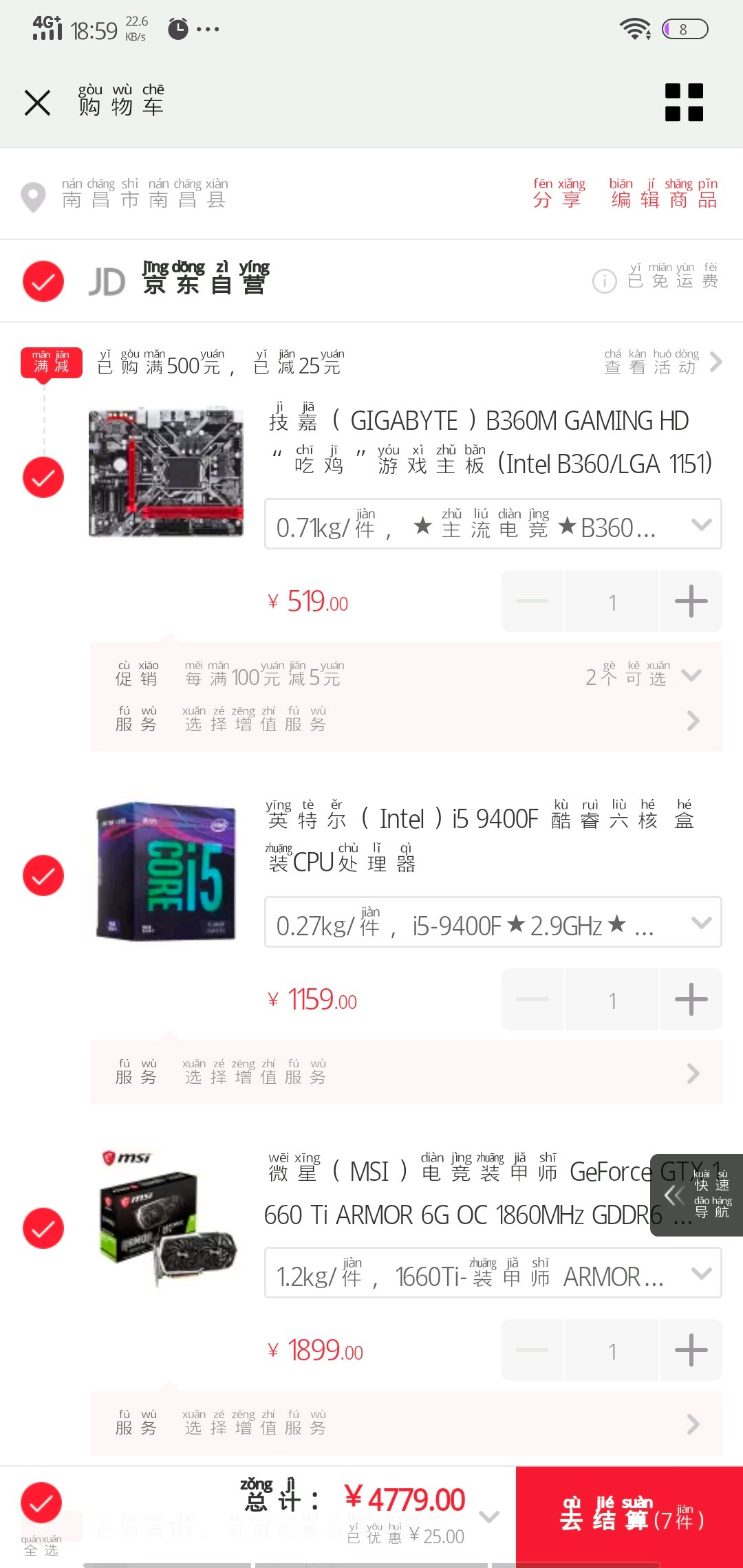
Task: Increase GIGABYTE motherboard quantity
Action: coord(691,602)
